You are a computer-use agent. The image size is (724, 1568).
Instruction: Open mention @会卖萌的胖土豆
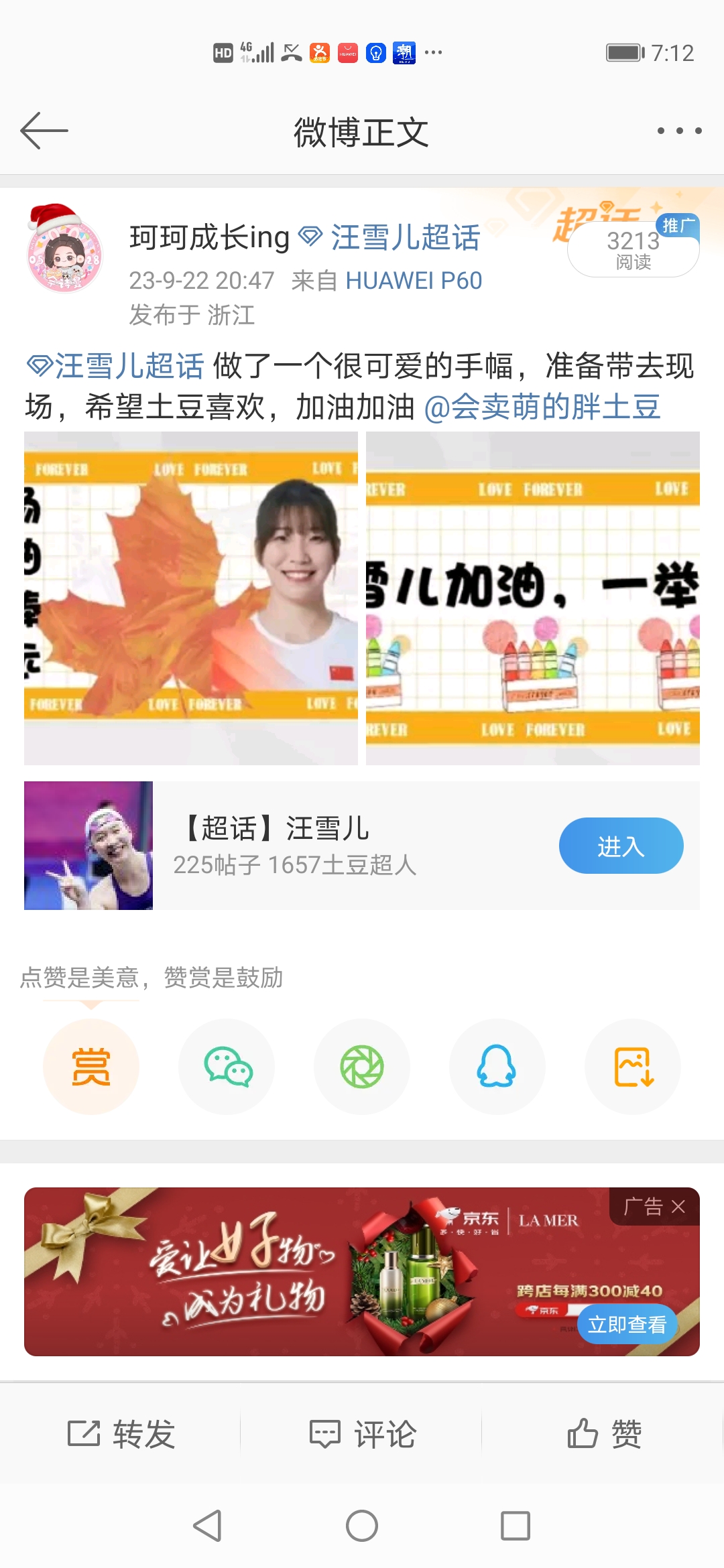tap(542, 407)
